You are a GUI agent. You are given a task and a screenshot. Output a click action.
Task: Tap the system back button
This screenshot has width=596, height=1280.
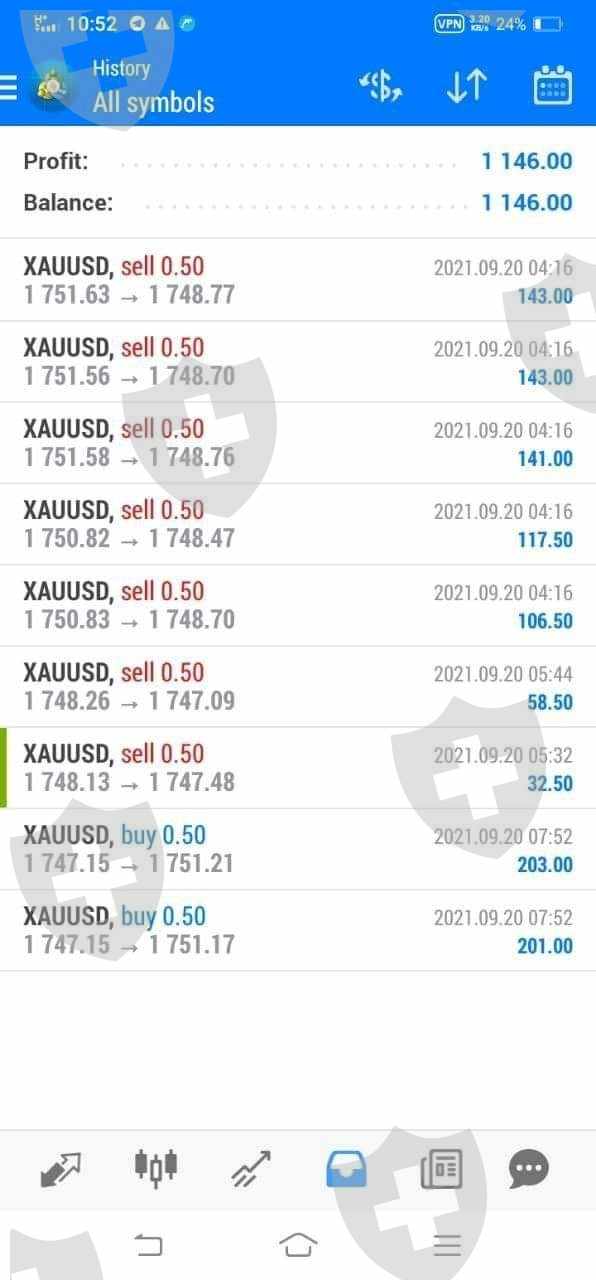[148, 1245]
